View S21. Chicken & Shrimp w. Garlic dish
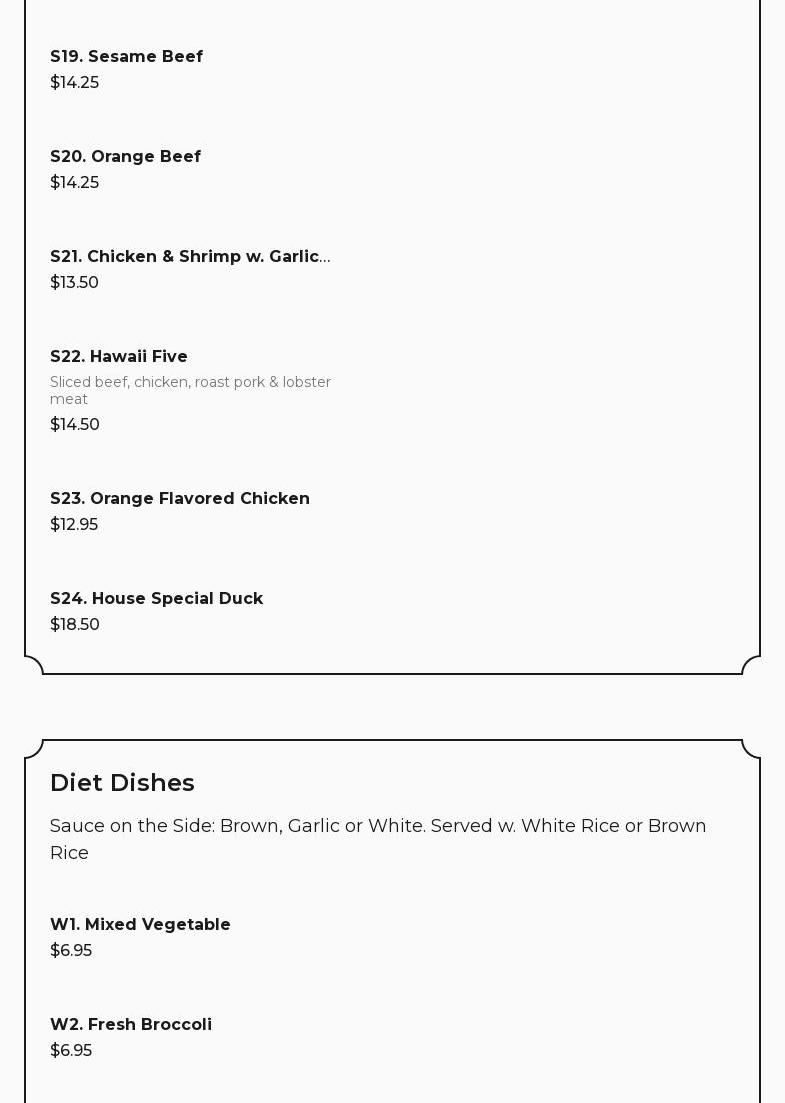The height and width of the screenshot is (1103, 785). [189, 257]
